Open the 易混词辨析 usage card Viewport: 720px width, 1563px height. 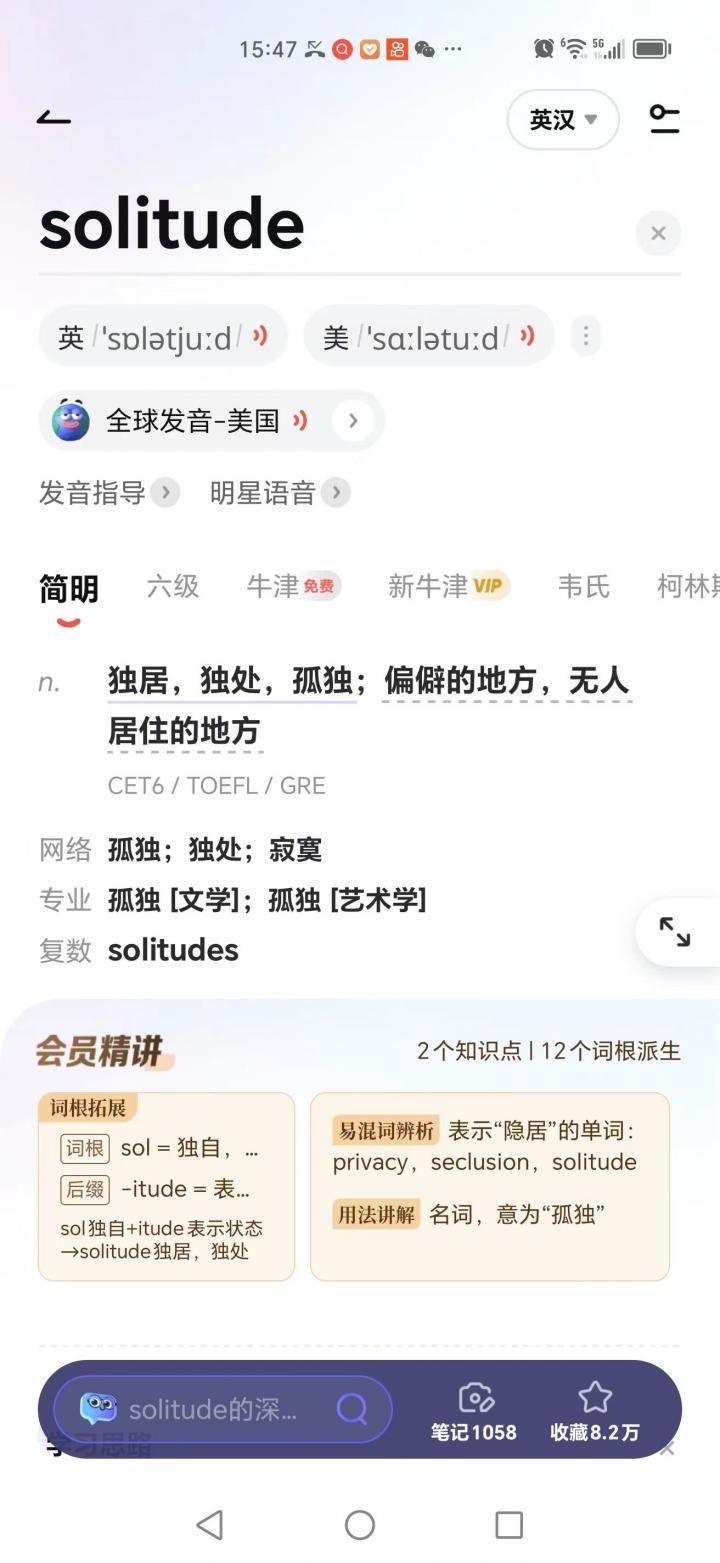click(x=489, y=1187)
